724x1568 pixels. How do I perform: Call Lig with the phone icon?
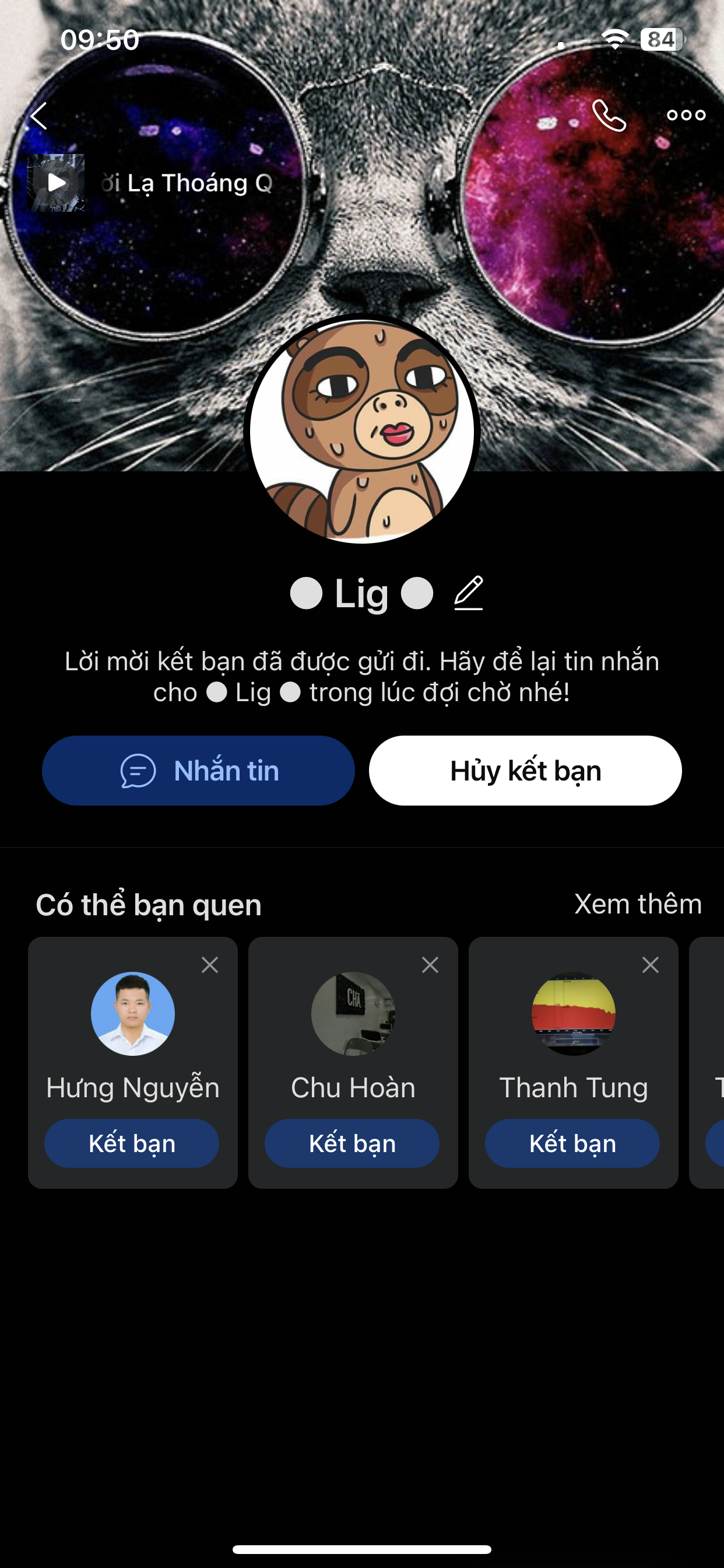609,116
